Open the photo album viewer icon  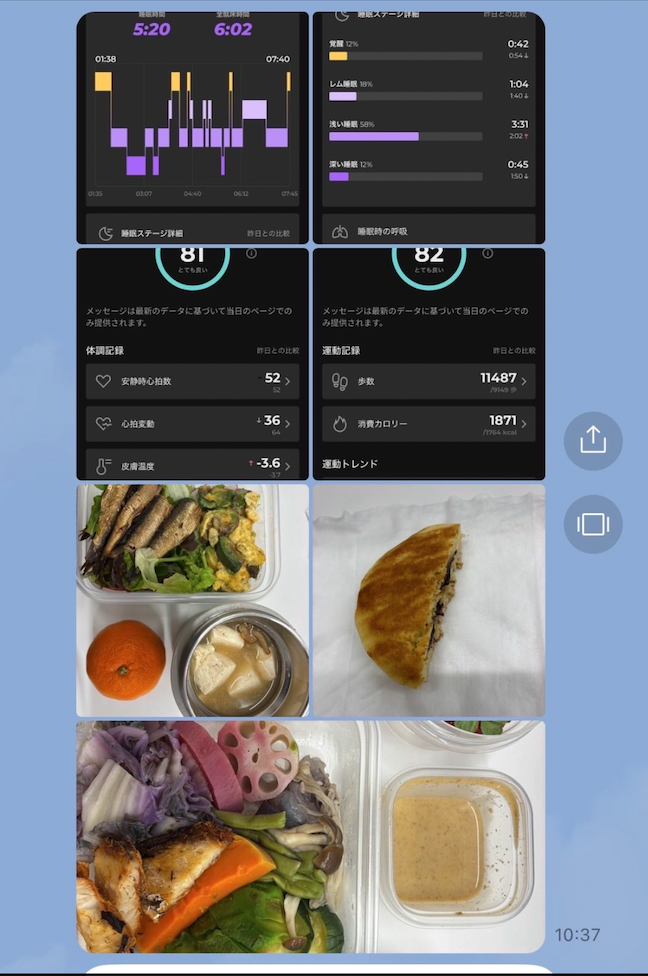[593, 524]
